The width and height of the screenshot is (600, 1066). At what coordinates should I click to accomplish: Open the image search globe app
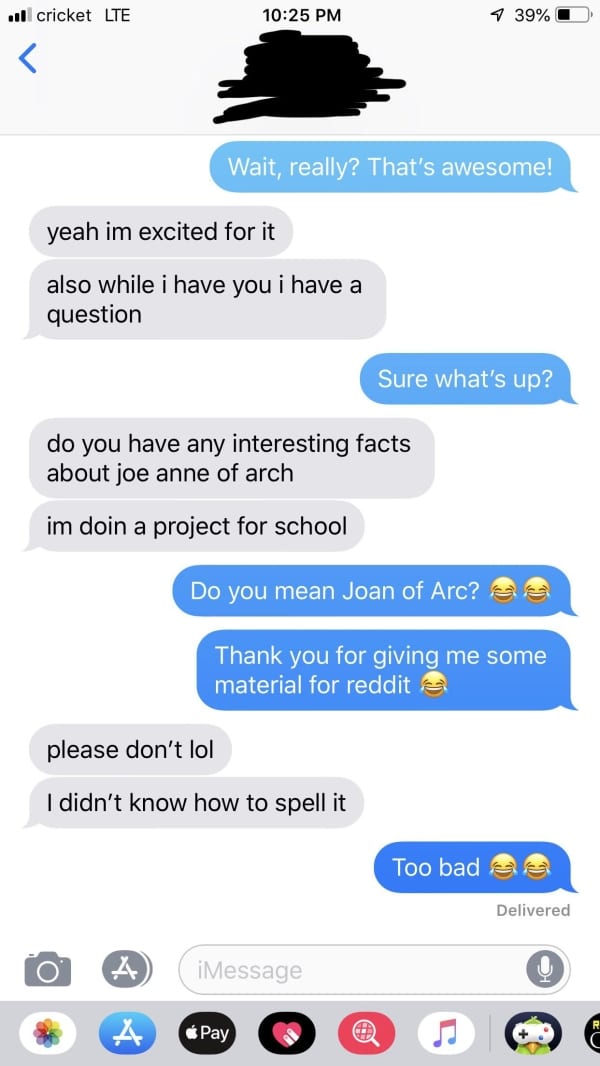click(x=365, y=1032)
